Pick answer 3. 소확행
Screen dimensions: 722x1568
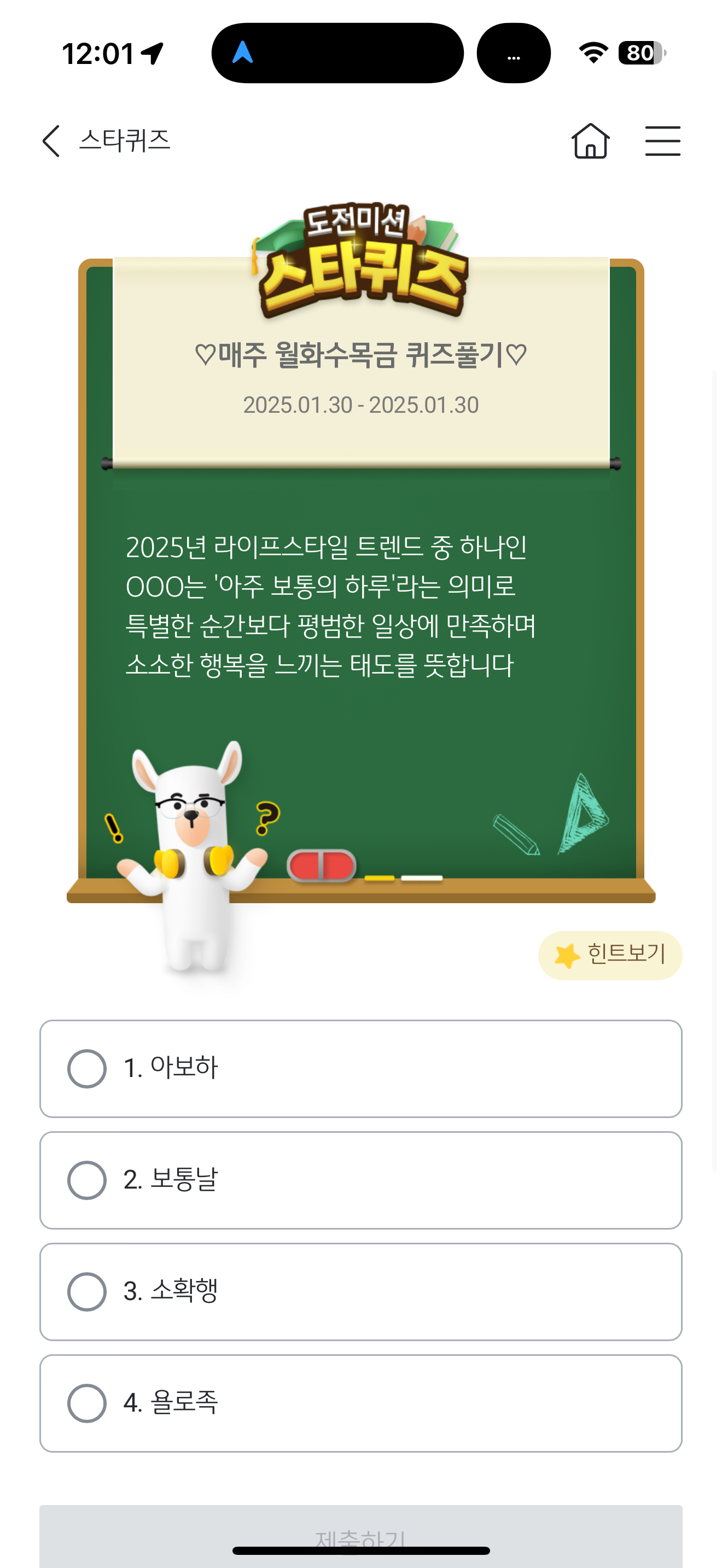[361, 1292]
